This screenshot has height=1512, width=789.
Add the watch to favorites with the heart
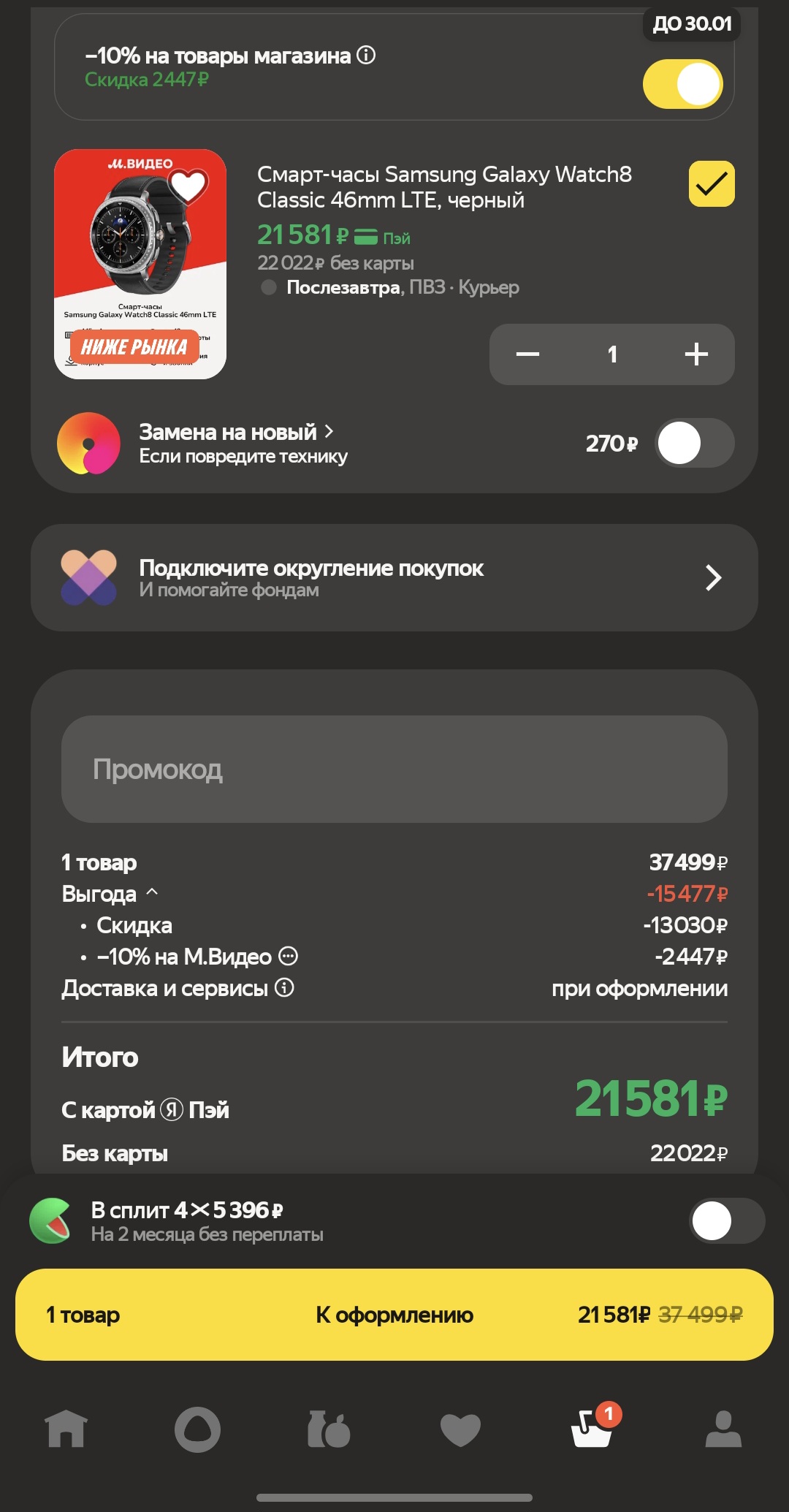[188, 186]
